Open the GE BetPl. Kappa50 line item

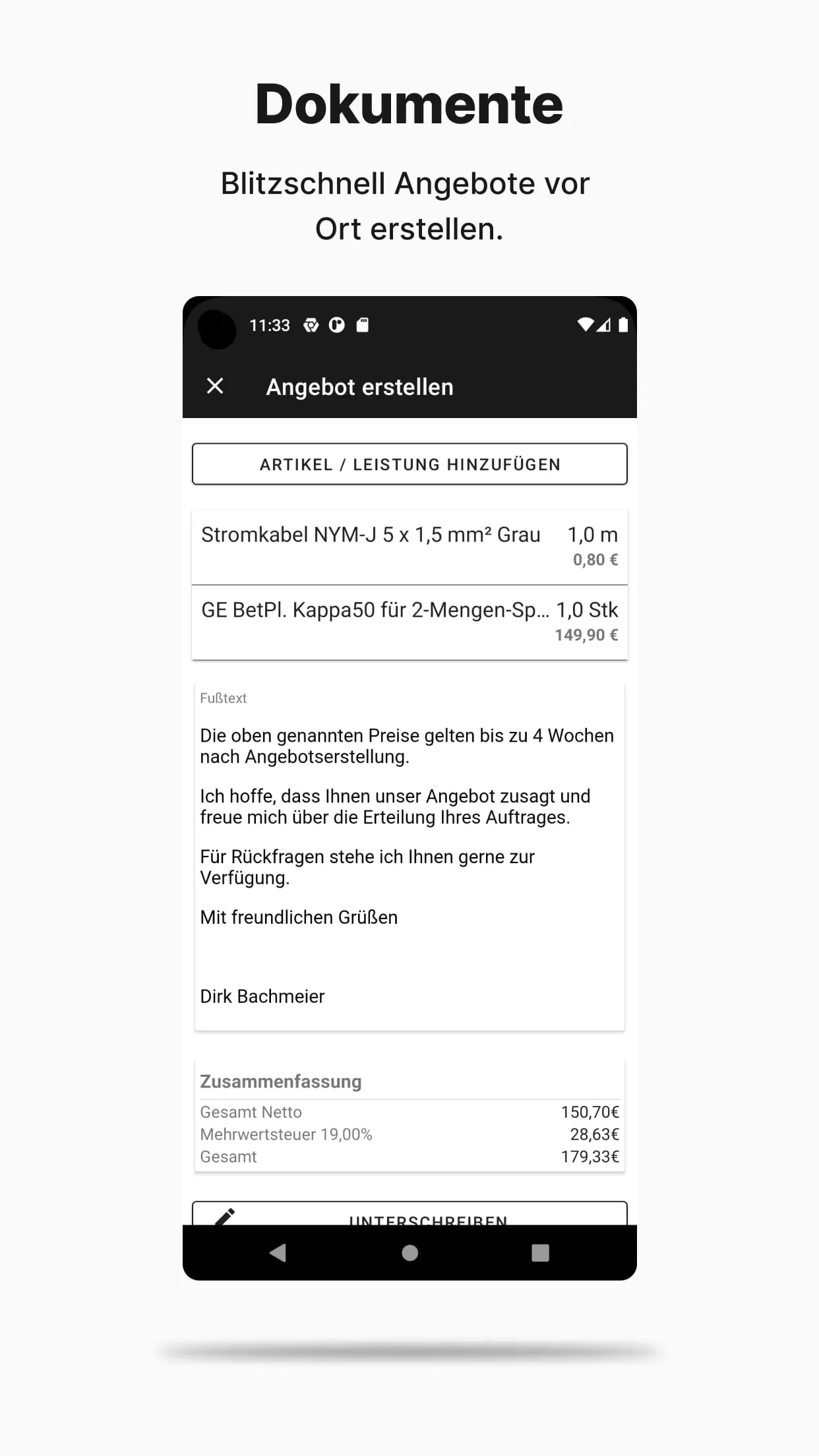click(409, 621)
